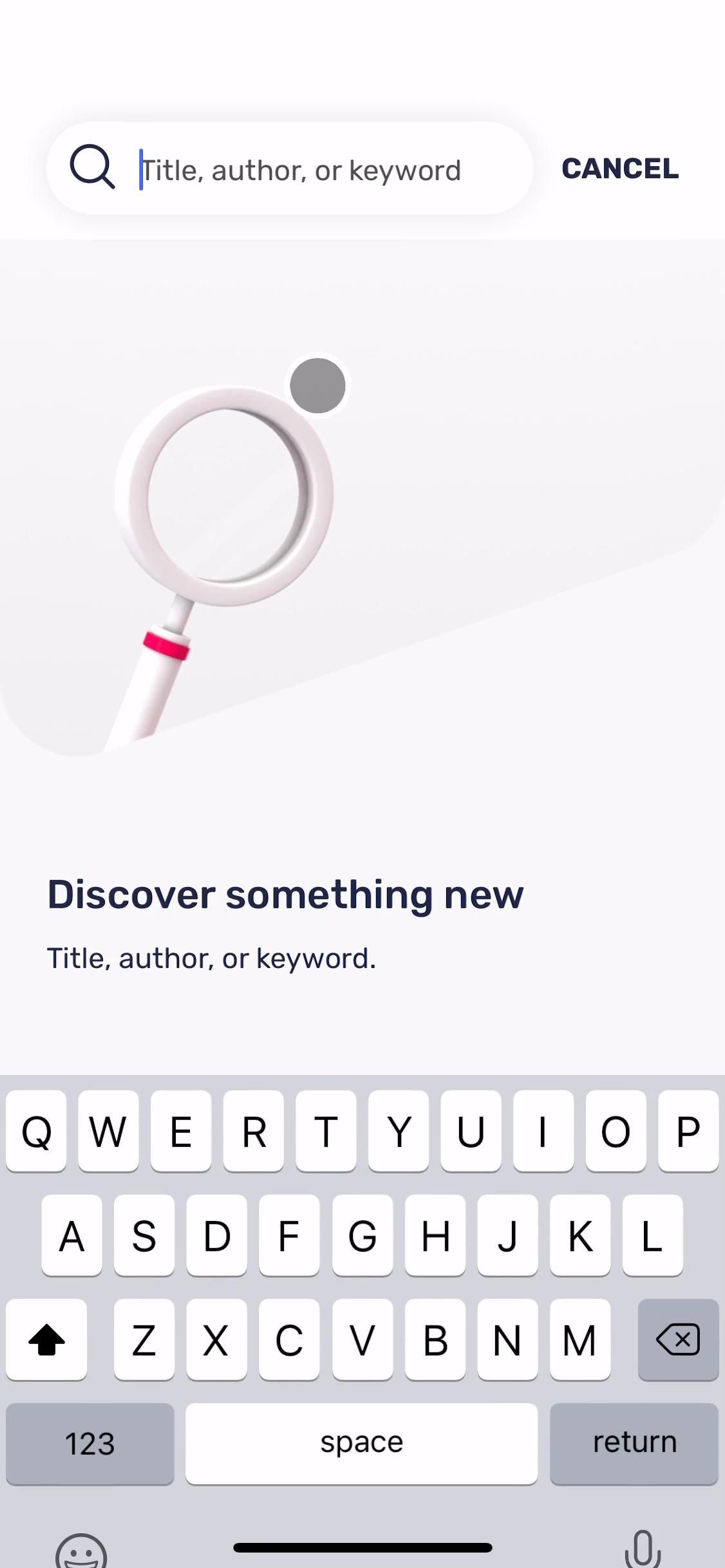The image size is (725, 1568).
Task: Tap the space bar
Action: 361,1442
